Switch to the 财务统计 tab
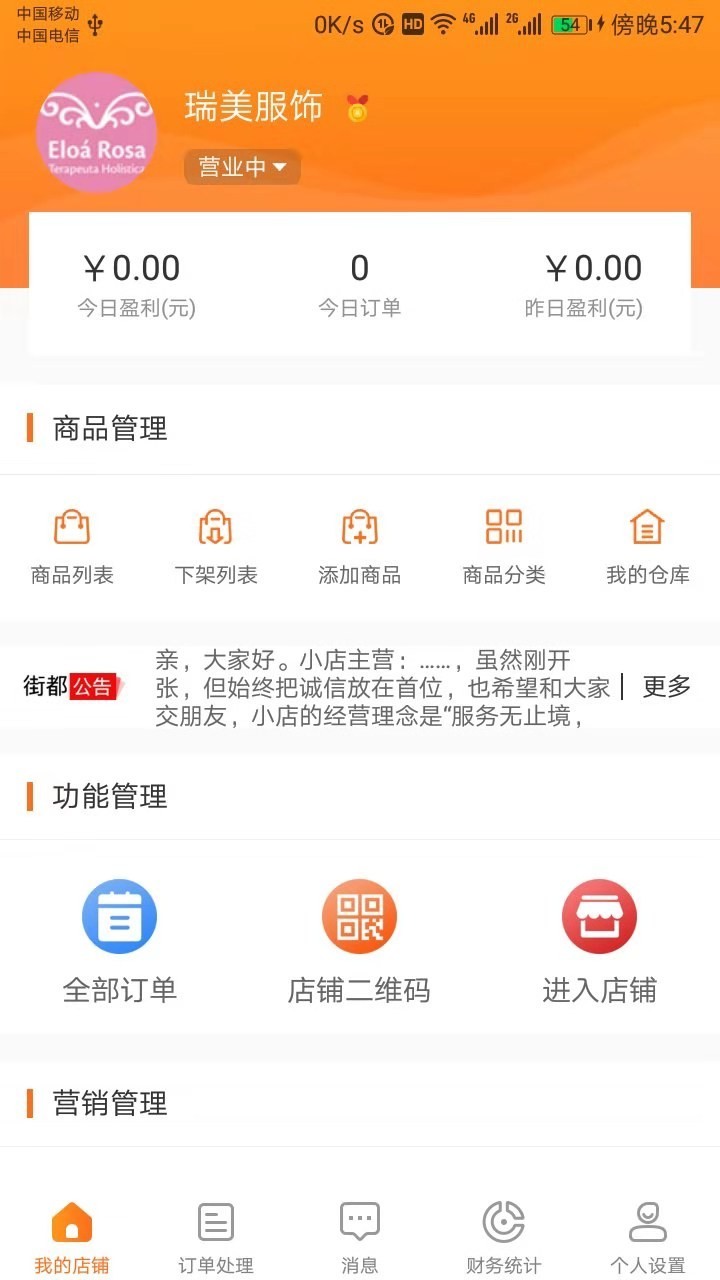The image size is (720, 1280). pyautogui.click(x=504, y=1238)
